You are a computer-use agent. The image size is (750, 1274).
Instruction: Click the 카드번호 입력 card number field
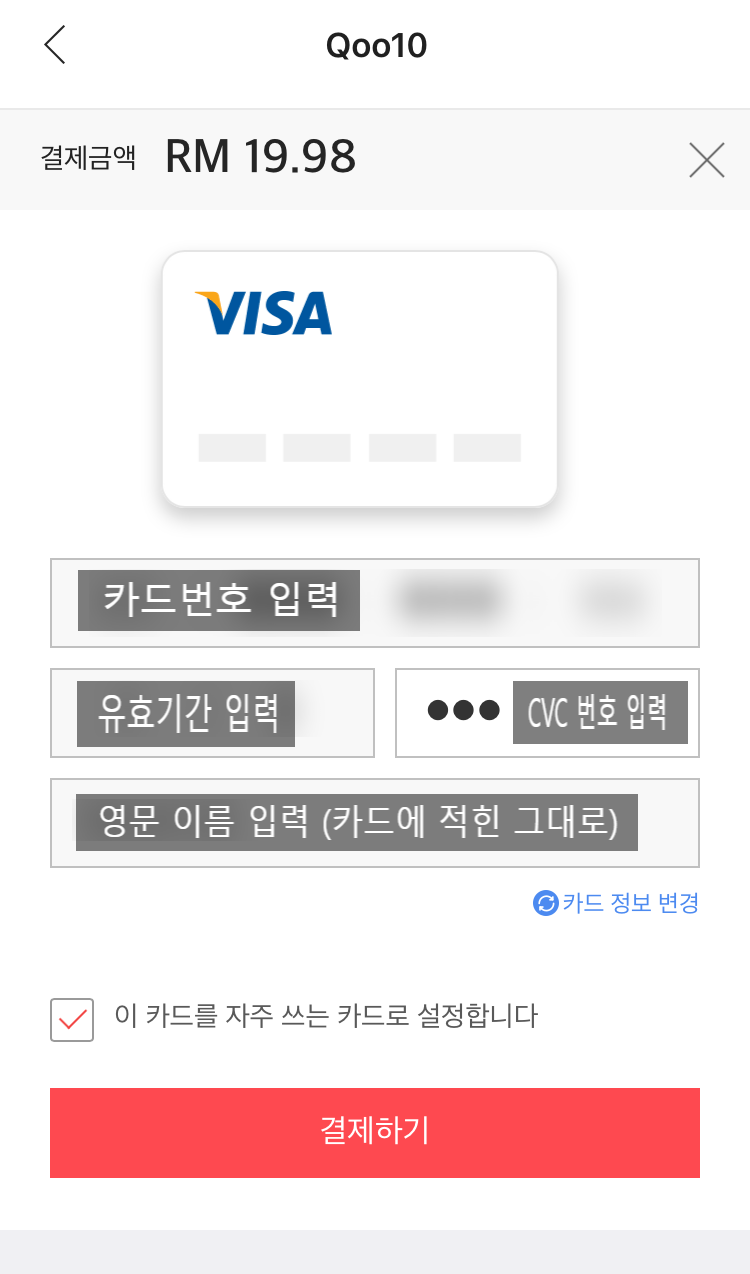pos(375,600)
